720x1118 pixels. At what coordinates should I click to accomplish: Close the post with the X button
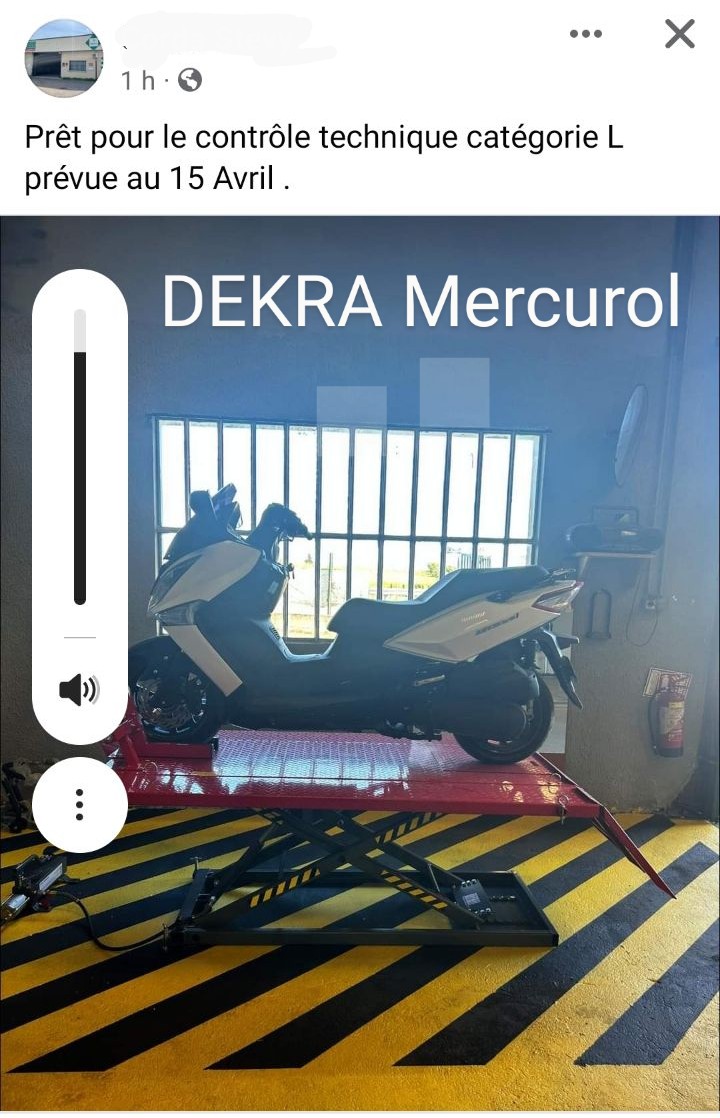679,35
